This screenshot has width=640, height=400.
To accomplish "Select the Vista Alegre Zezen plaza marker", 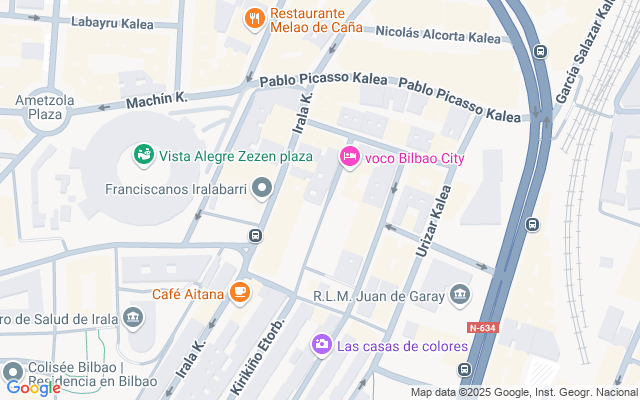I will tap(144, 155).
